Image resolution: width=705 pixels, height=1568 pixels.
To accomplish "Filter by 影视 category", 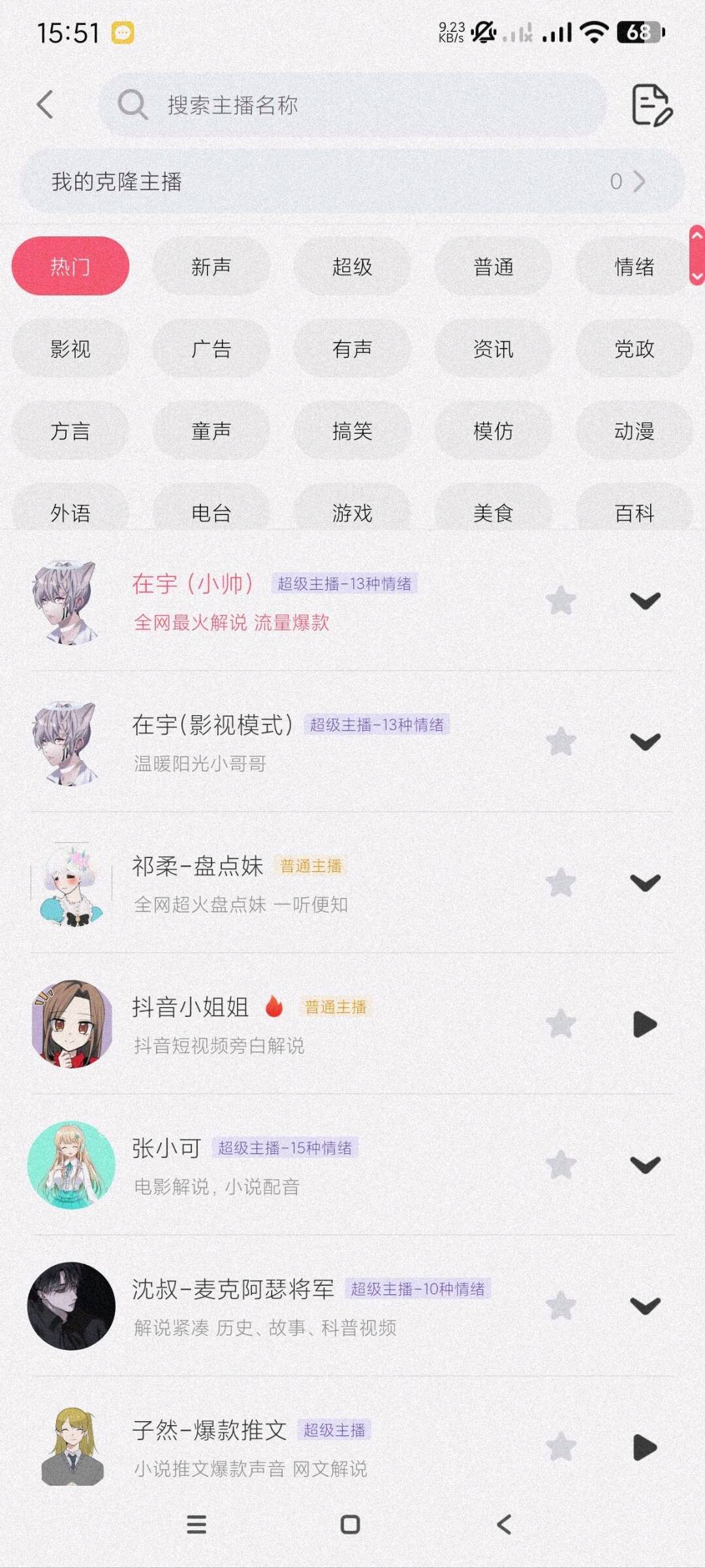I will 70,349.
